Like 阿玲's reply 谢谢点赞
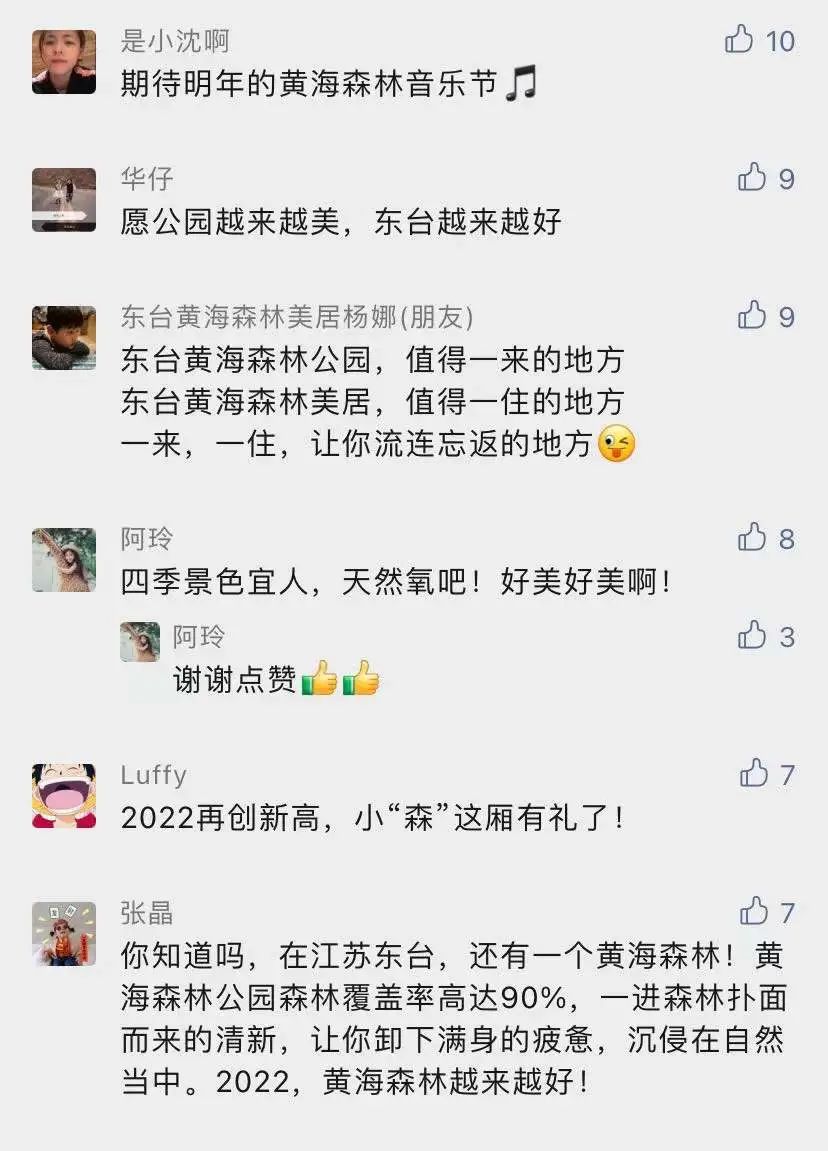Image resolution: width=828 pixels, height=1151 pixels. 752,636
